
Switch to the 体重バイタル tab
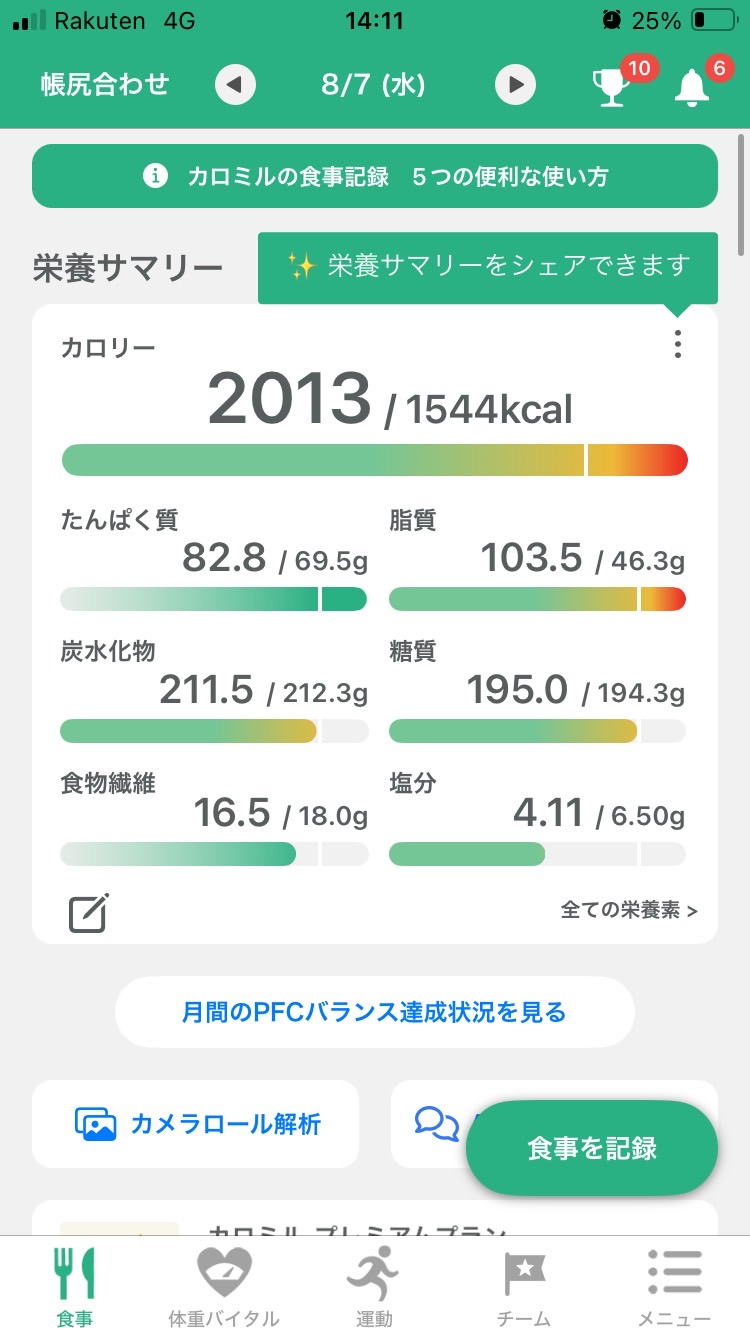point(224,1286)
